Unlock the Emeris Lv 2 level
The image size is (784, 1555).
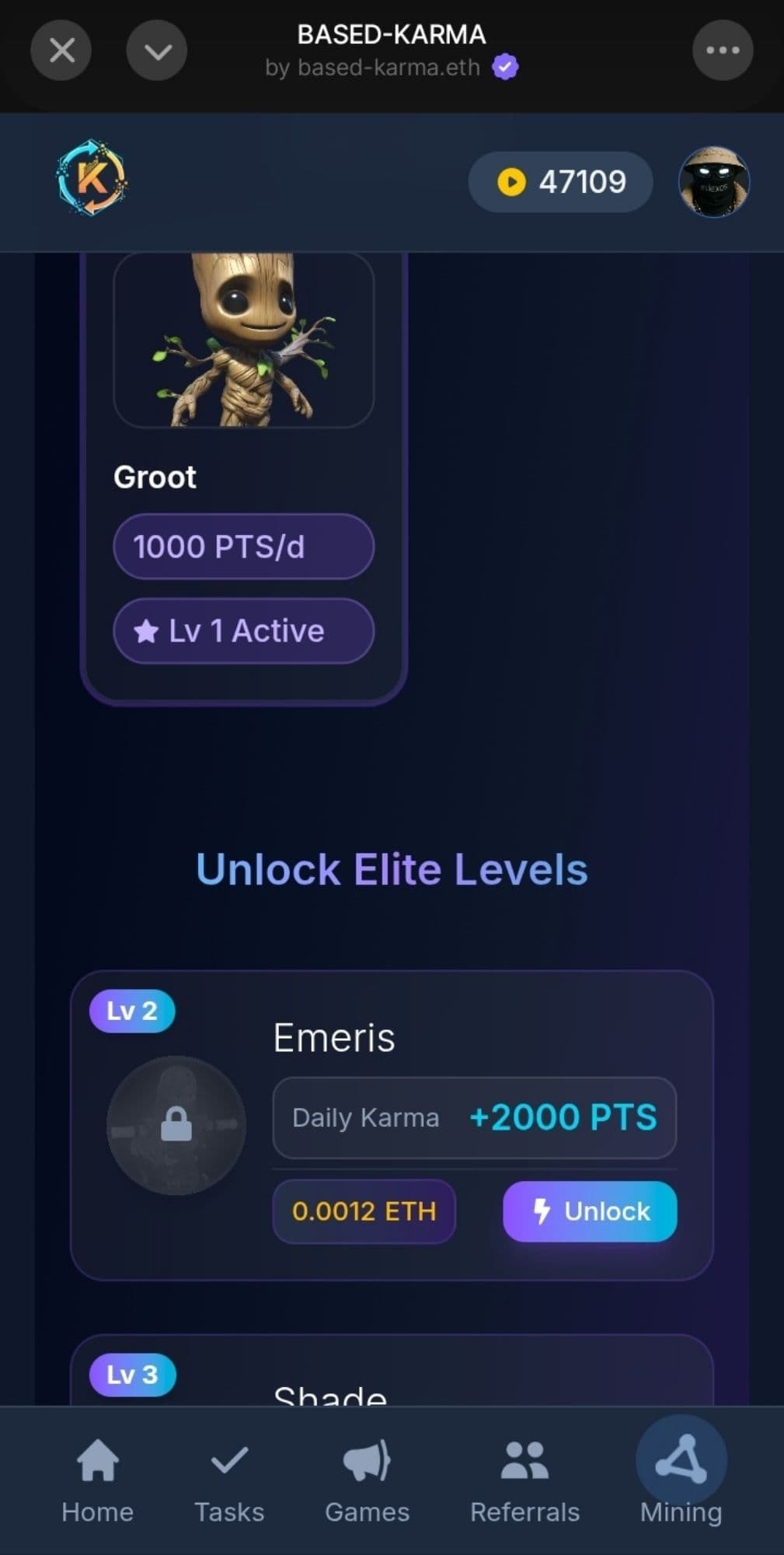pyautogui.click(x=589, y=1211)
